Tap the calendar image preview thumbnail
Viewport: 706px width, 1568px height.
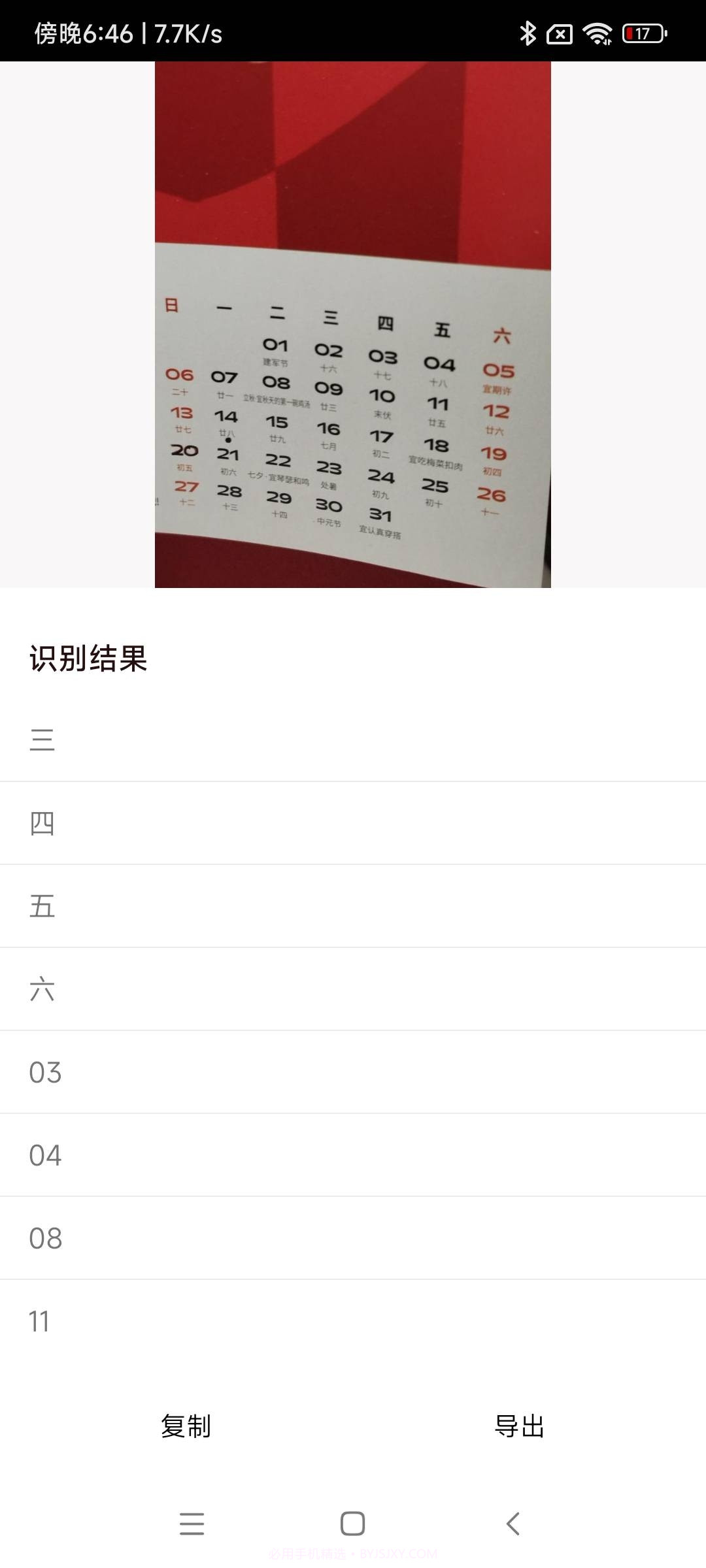click(353, 323)
